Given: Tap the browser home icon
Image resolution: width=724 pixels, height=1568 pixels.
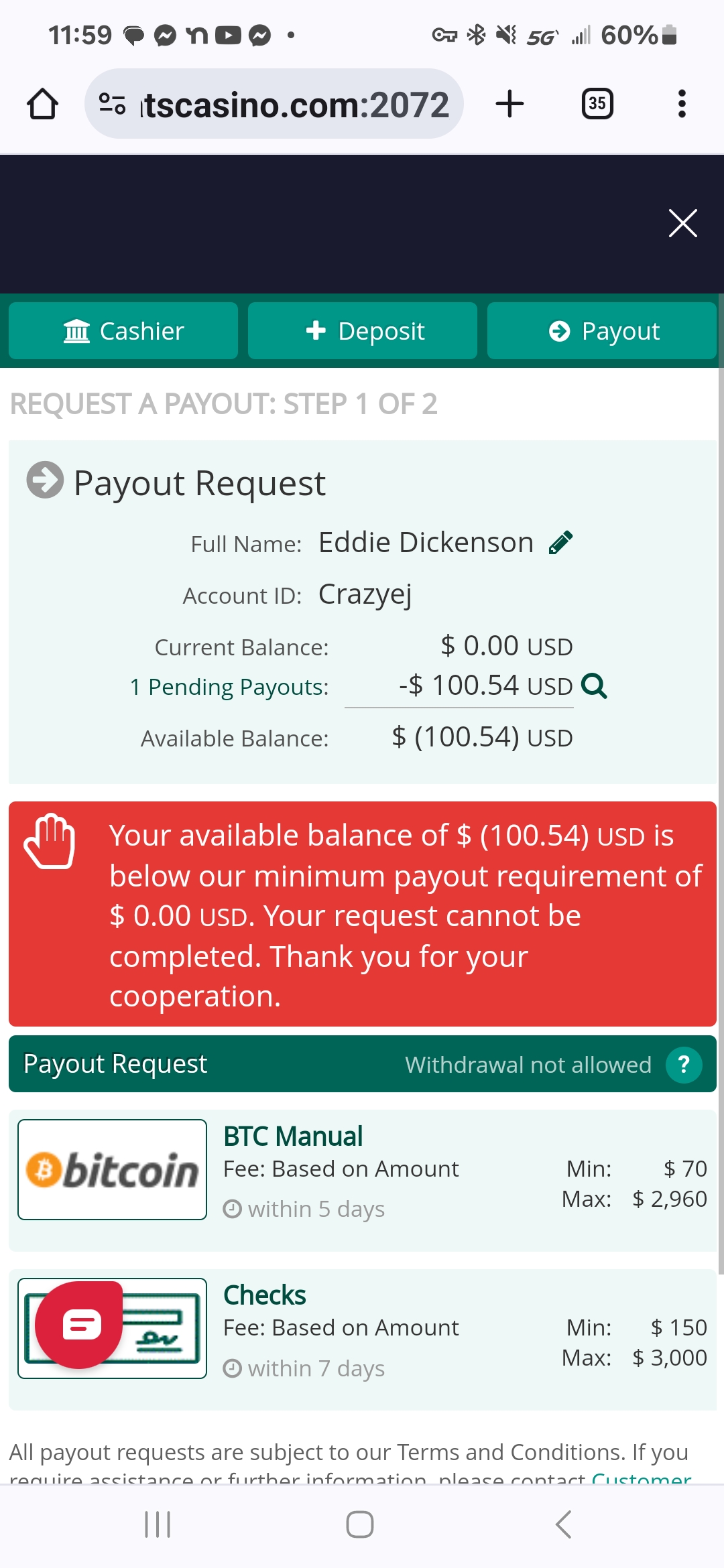Looking at the screenshot, I should (42, 104).
